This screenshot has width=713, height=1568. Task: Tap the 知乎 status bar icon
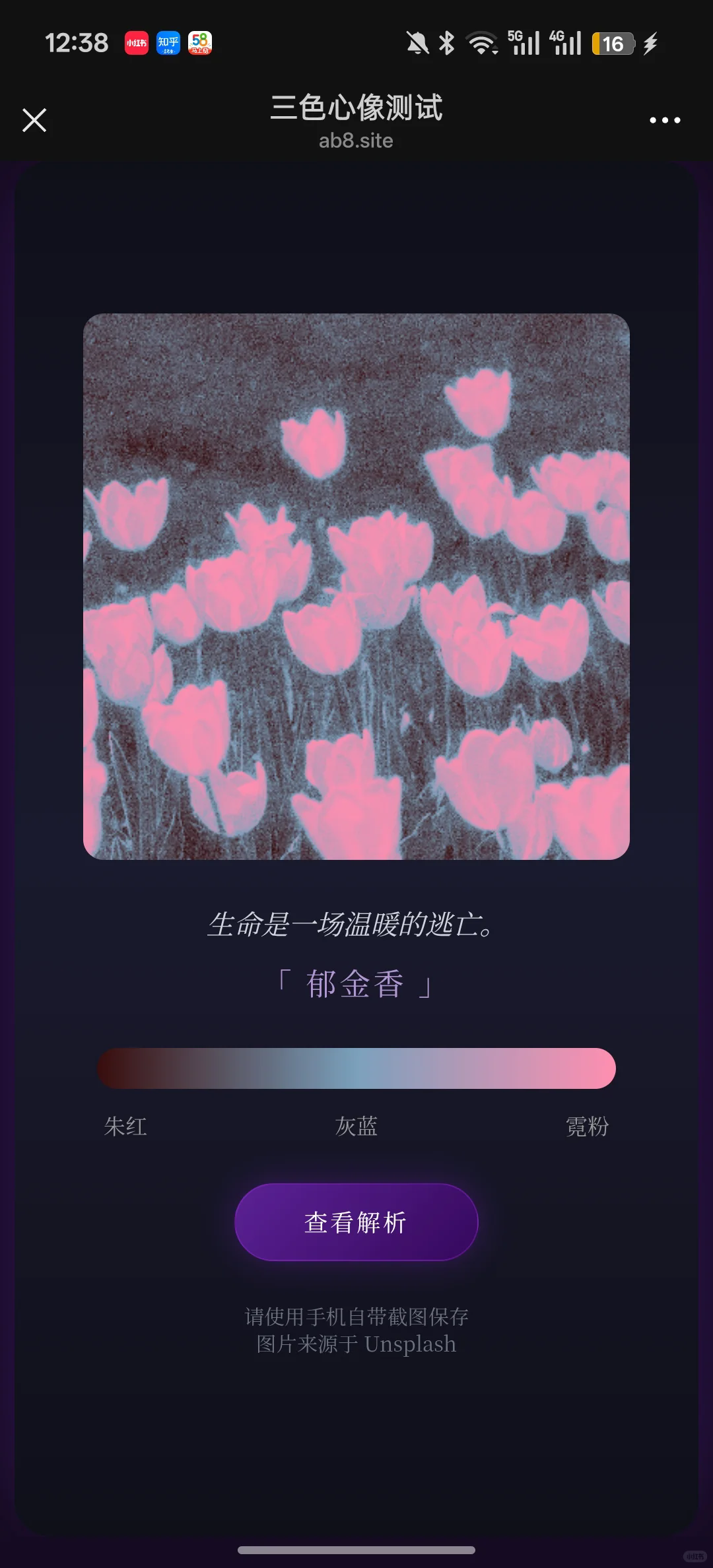(168, 43)
